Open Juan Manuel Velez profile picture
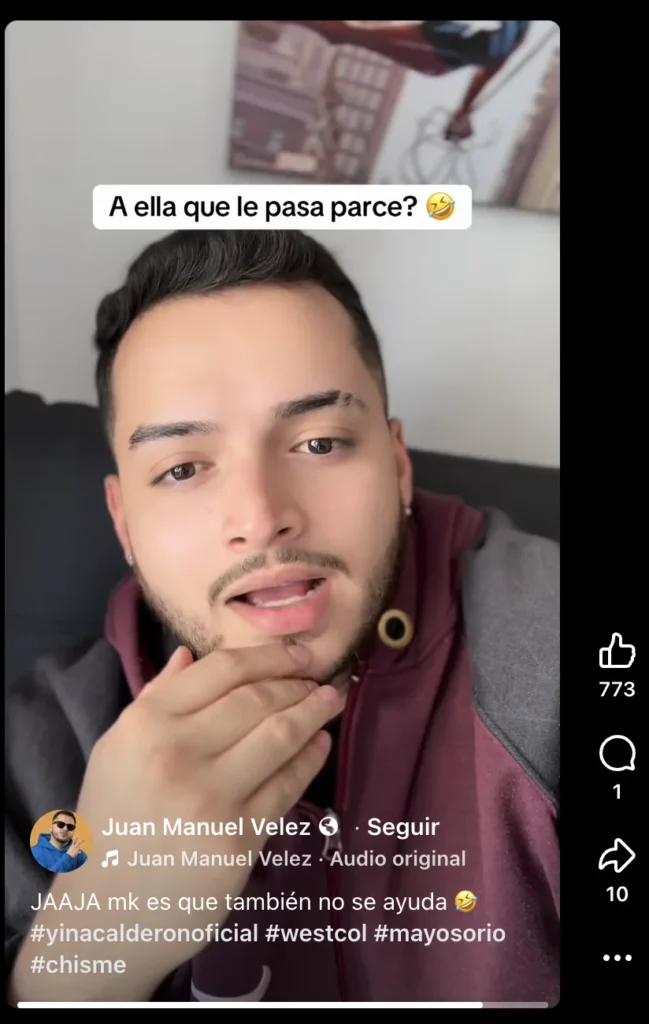 (x=60, y=841)
